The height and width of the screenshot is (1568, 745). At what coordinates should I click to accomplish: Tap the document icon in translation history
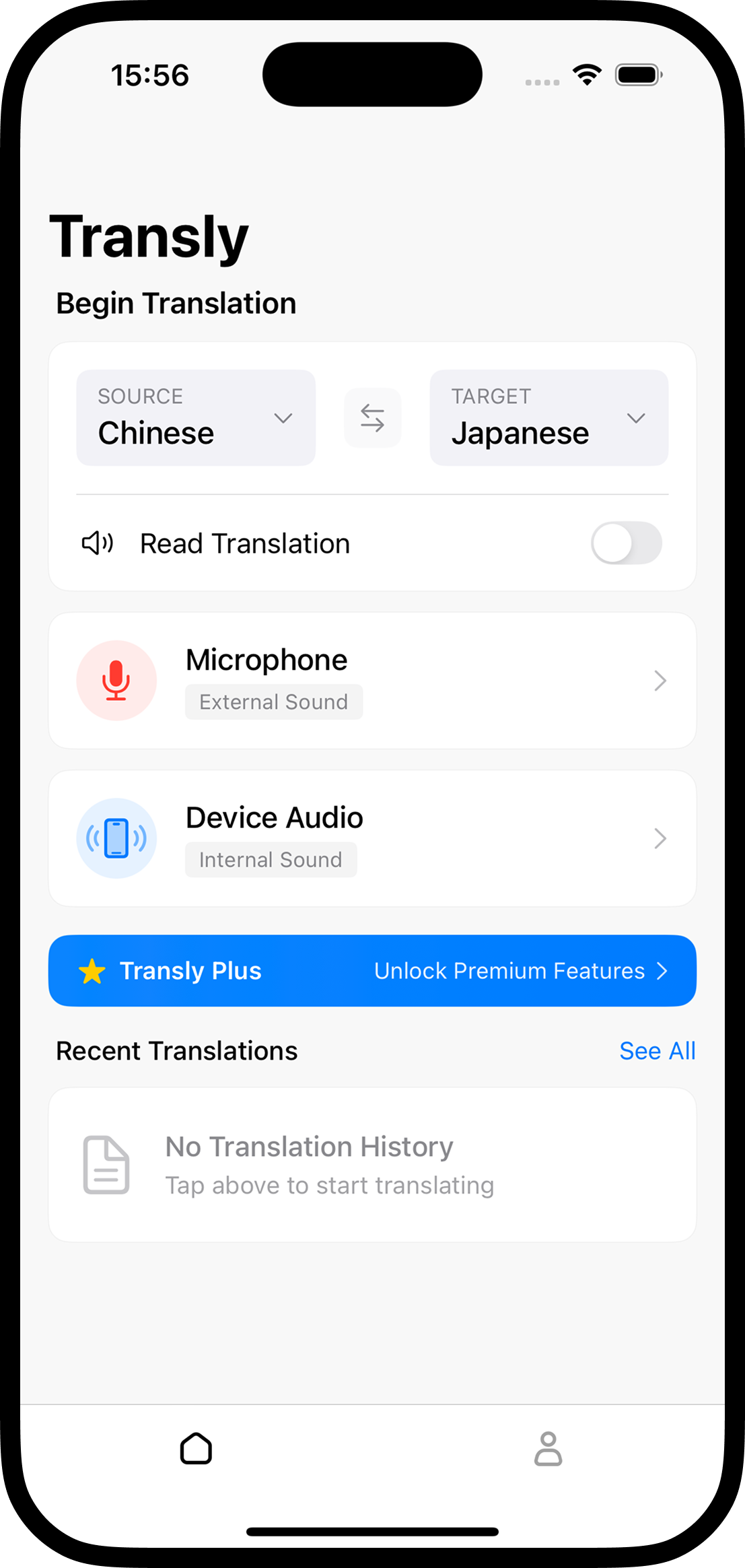coord(105,1164)
